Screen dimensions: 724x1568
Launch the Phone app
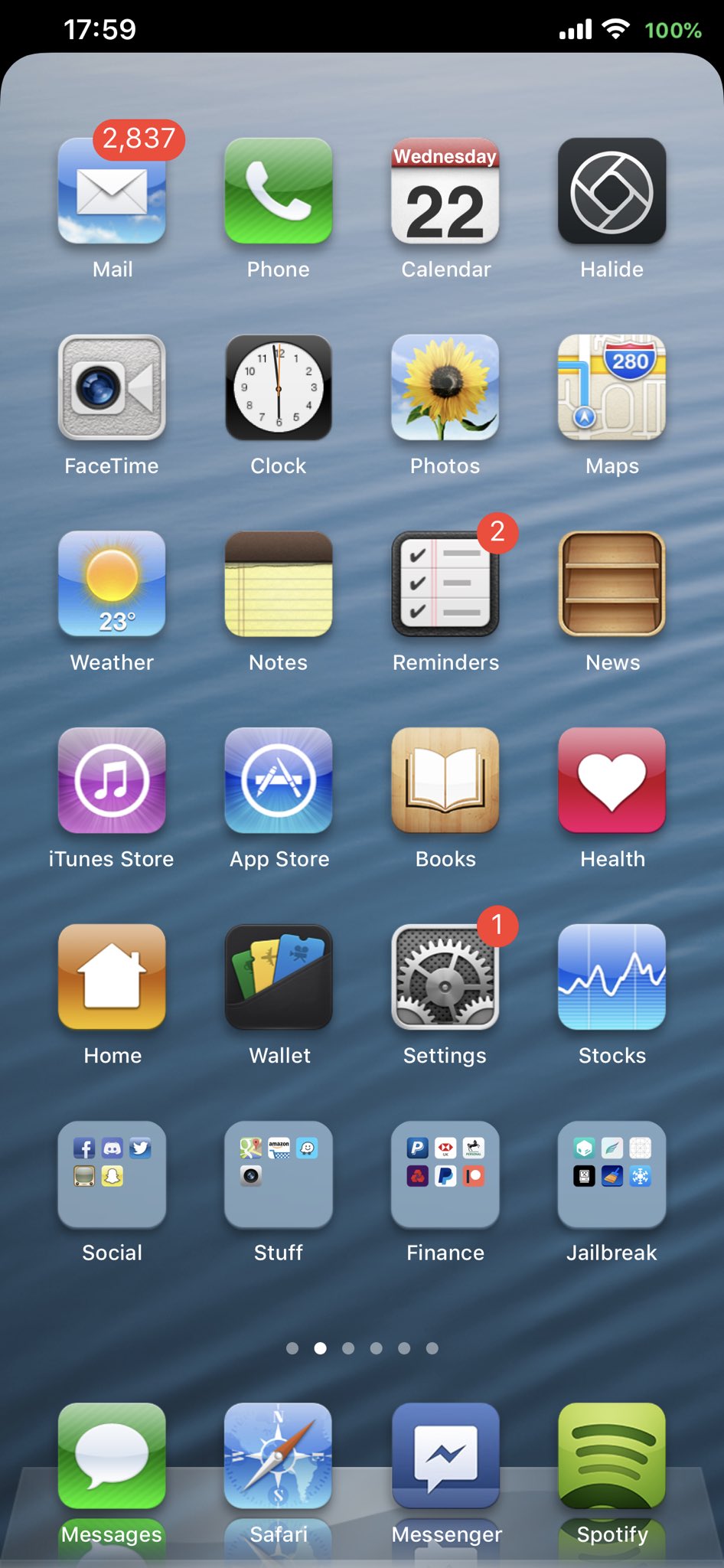pyautogui.click(x=279, y=191)
